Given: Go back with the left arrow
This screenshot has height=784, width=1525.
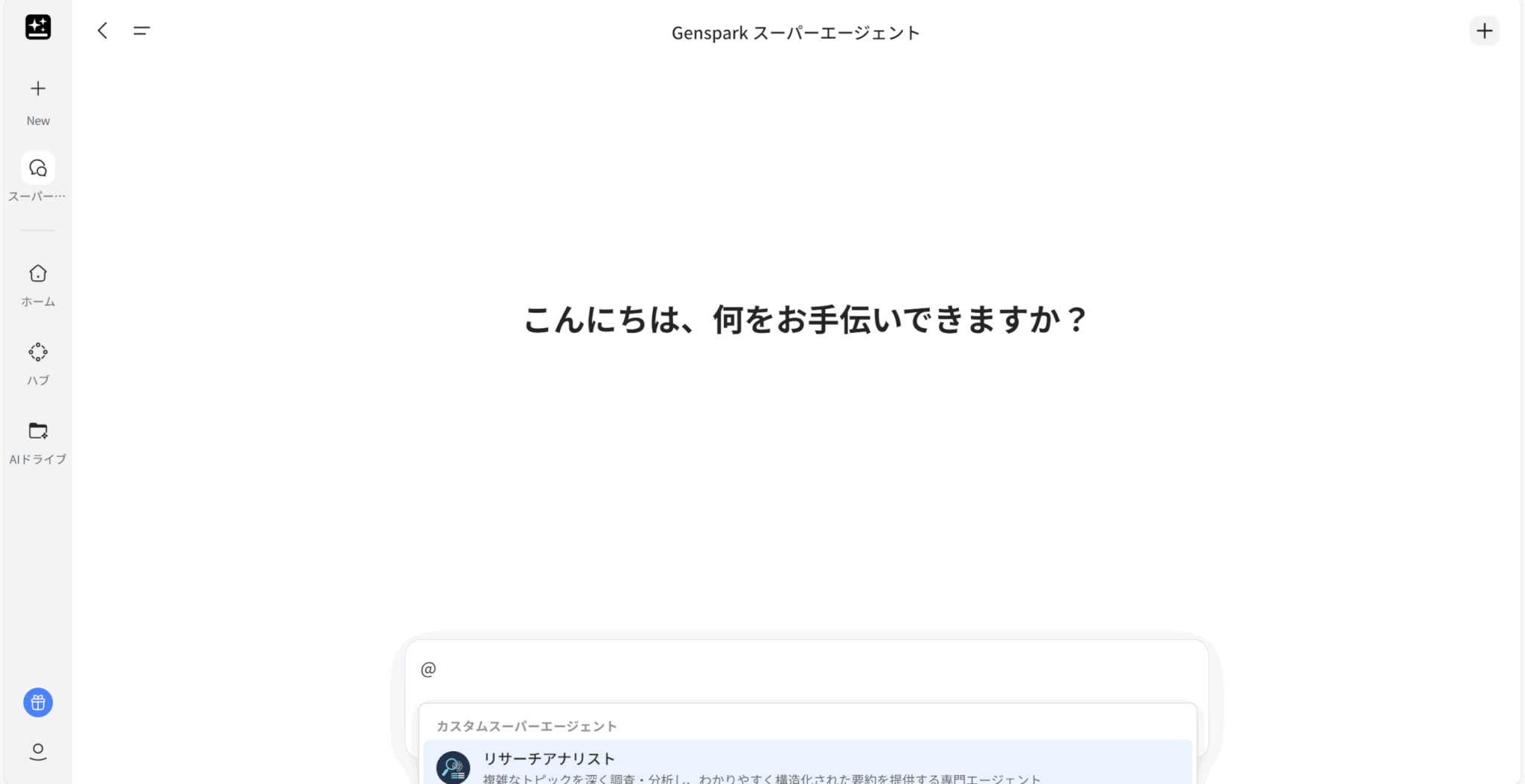Looking at the screenshot, I should click(x=103, y=31).
